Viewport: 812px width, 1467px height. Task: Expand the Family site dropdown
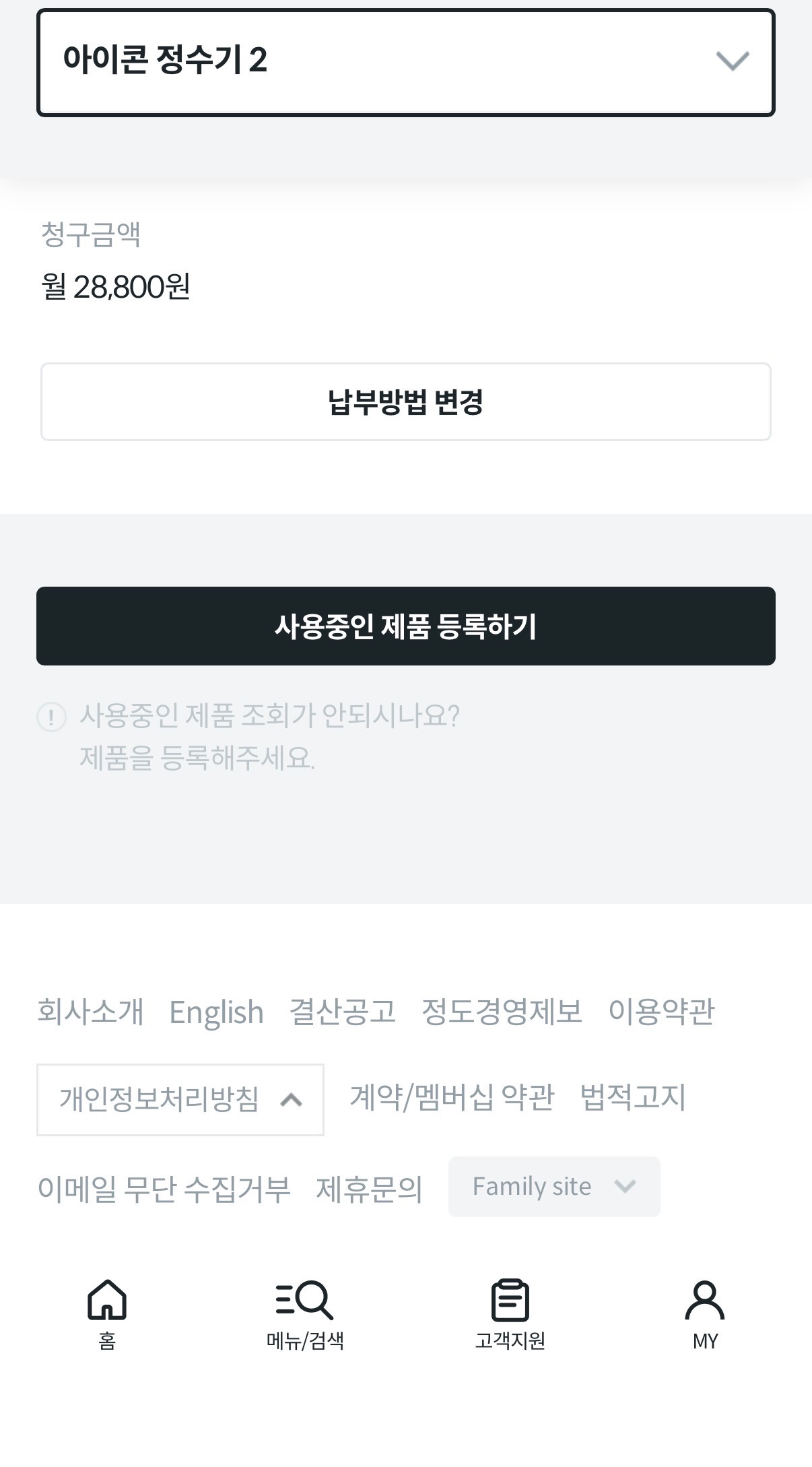click(x=553, y=1187)
